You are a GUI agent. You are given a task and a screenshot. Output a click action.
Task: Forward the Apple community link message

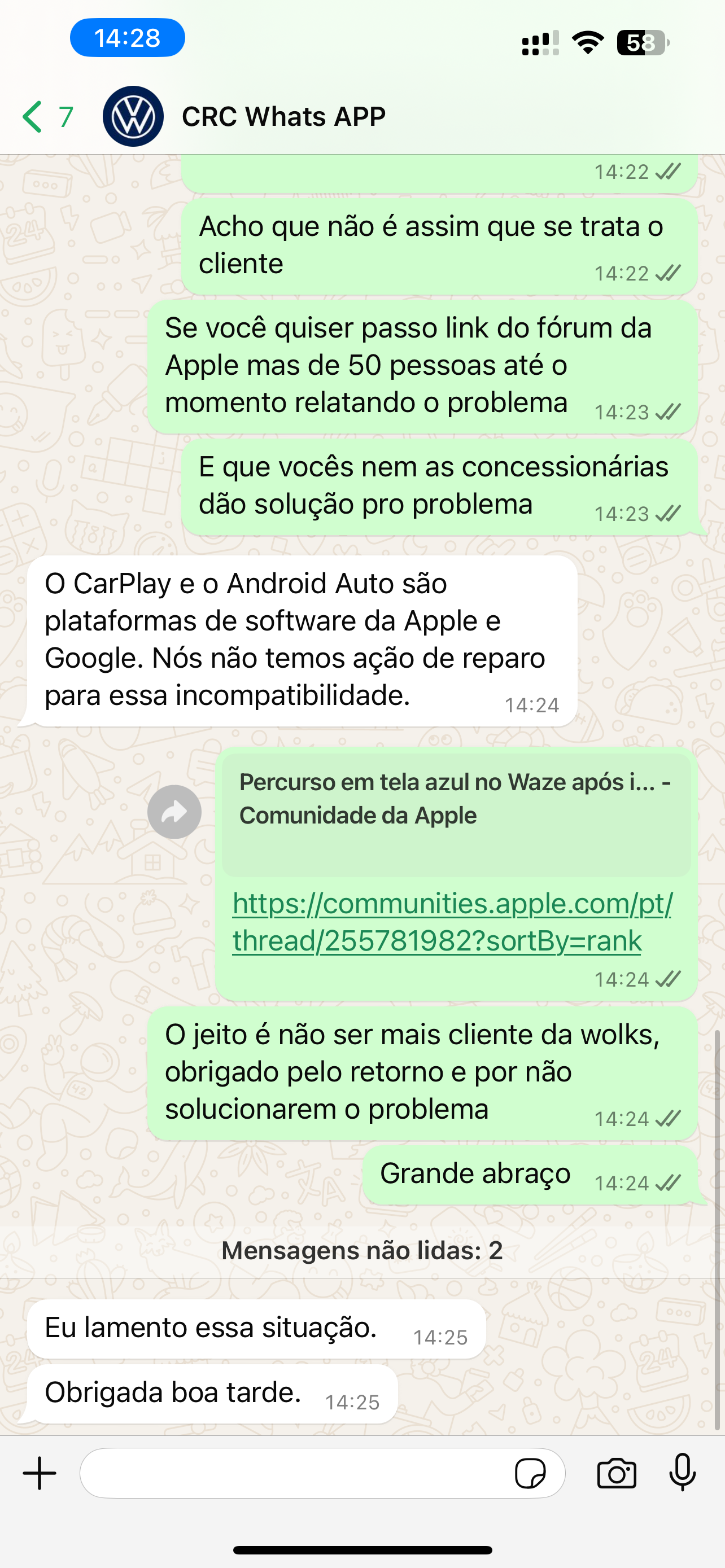point(174,812)
